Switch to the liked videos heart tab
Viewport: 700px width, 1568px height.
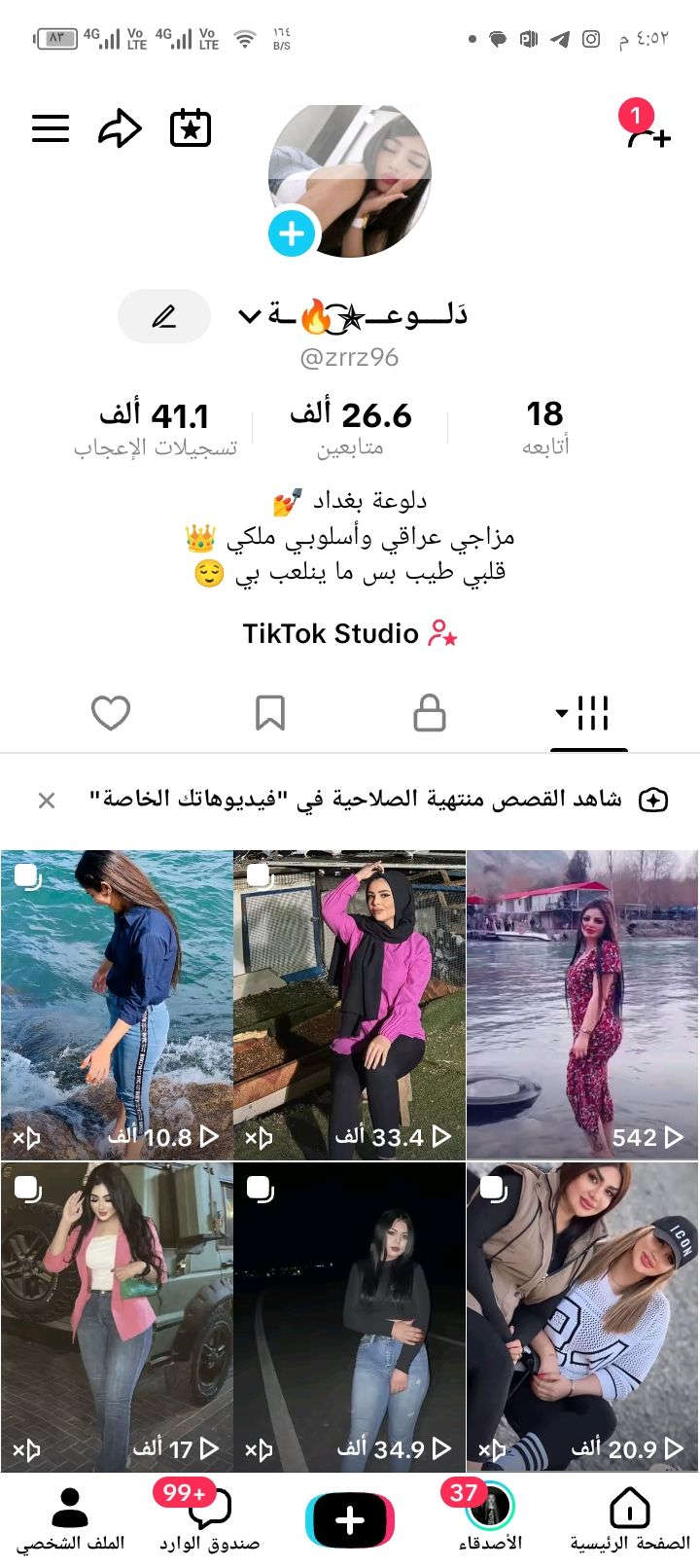click(x=111, y=713)
